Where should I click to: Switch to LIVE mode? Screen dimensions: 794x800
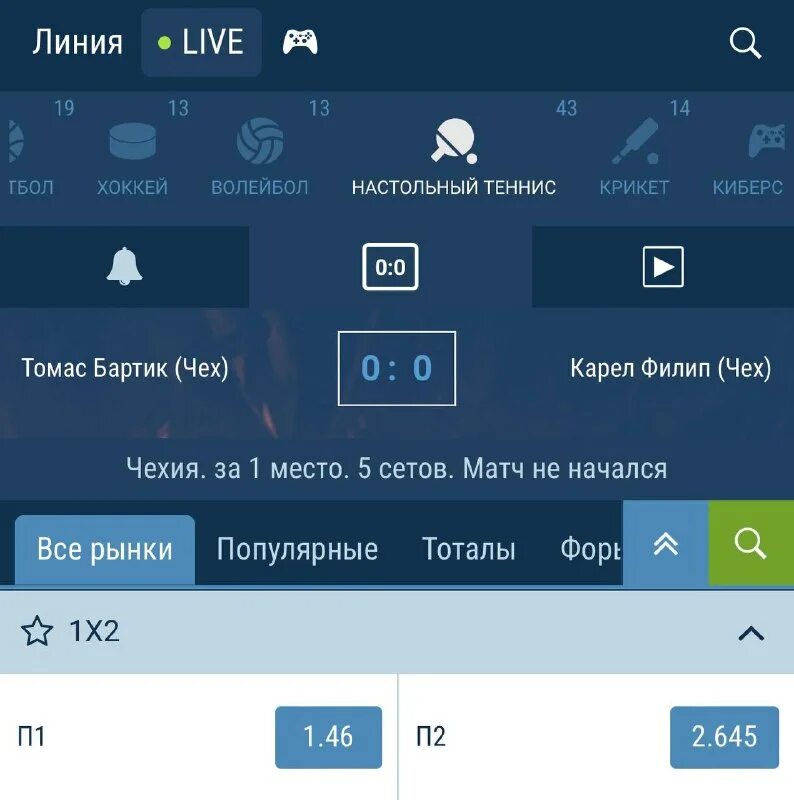click(201, 42)
